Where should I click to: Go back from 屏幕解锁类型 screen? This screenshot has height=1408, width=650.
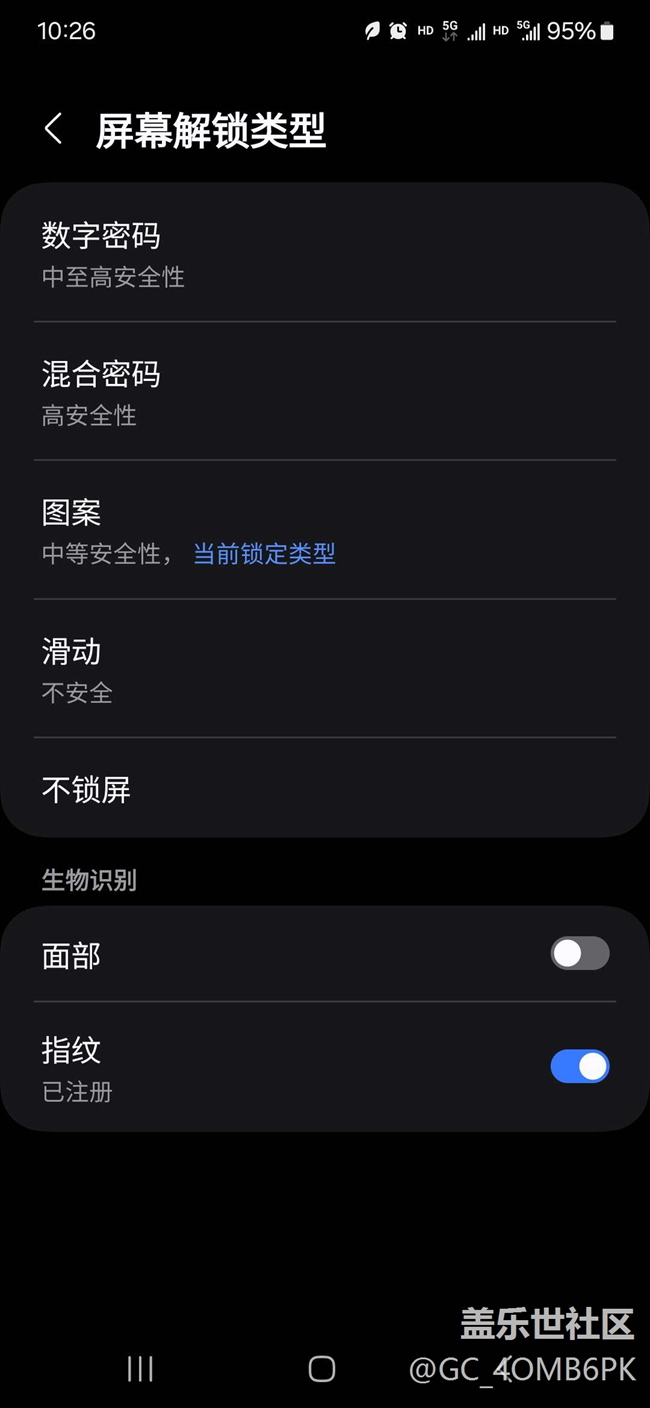coord(54,129)
